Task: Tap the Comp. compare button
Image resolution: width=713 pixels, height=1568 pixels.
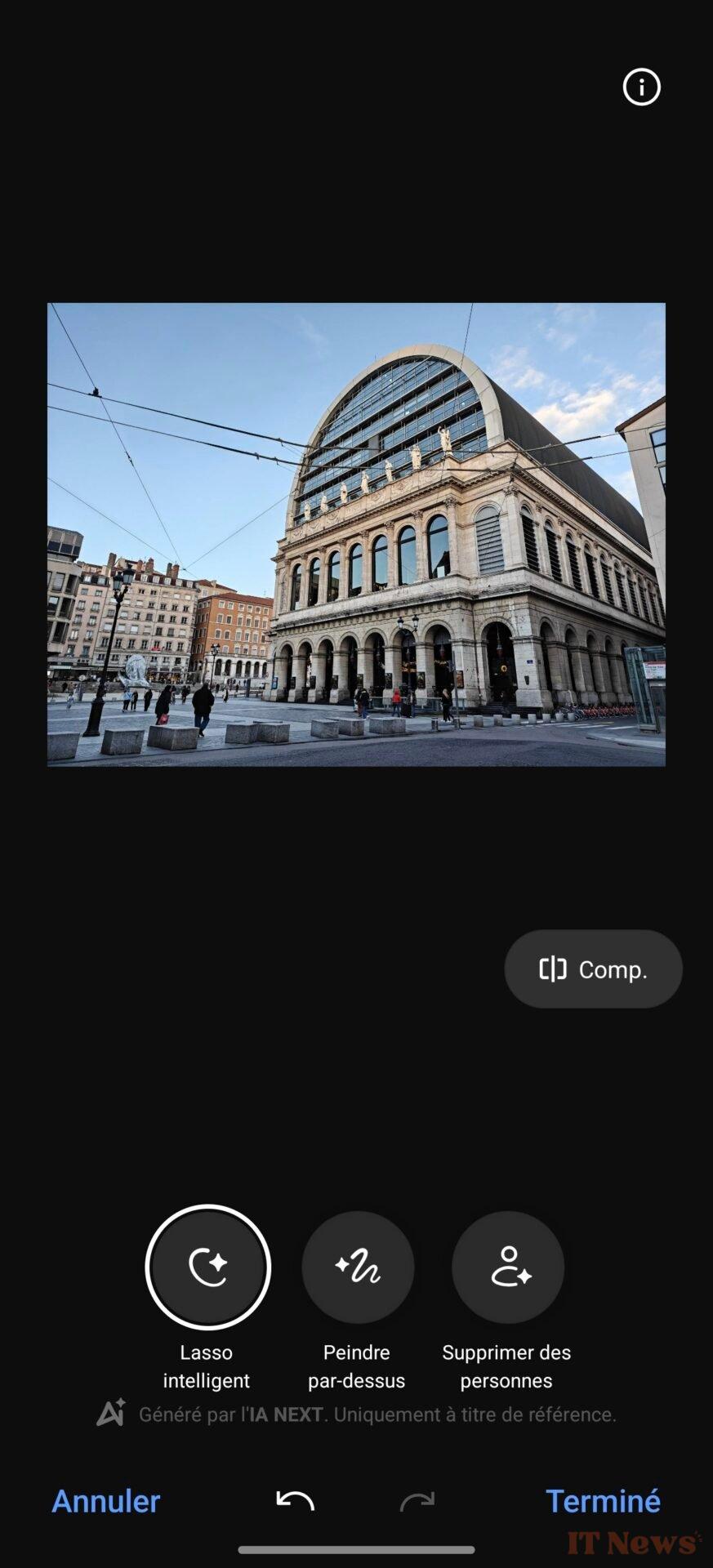Action: [593, 969]
